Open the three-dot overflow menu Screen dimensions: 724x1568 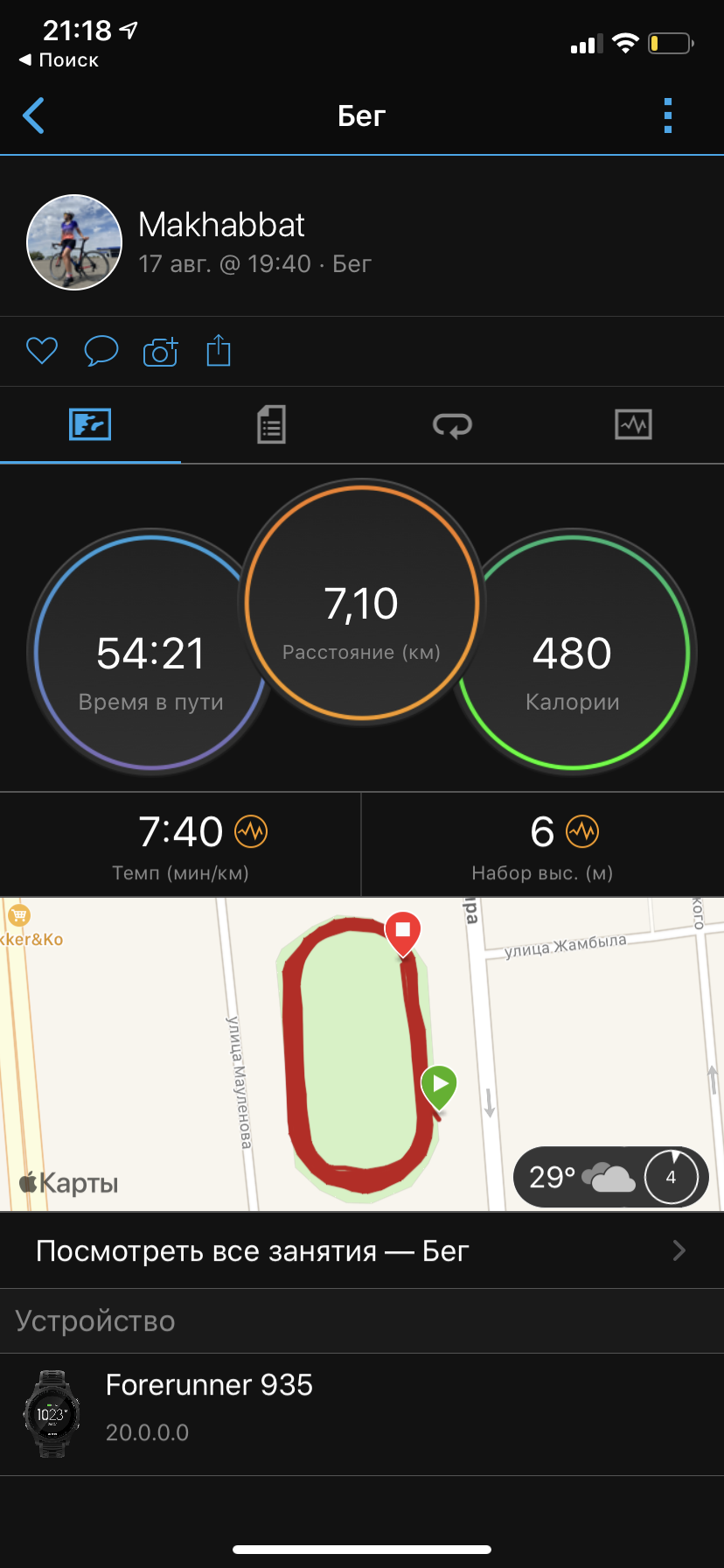pos(667,115)
